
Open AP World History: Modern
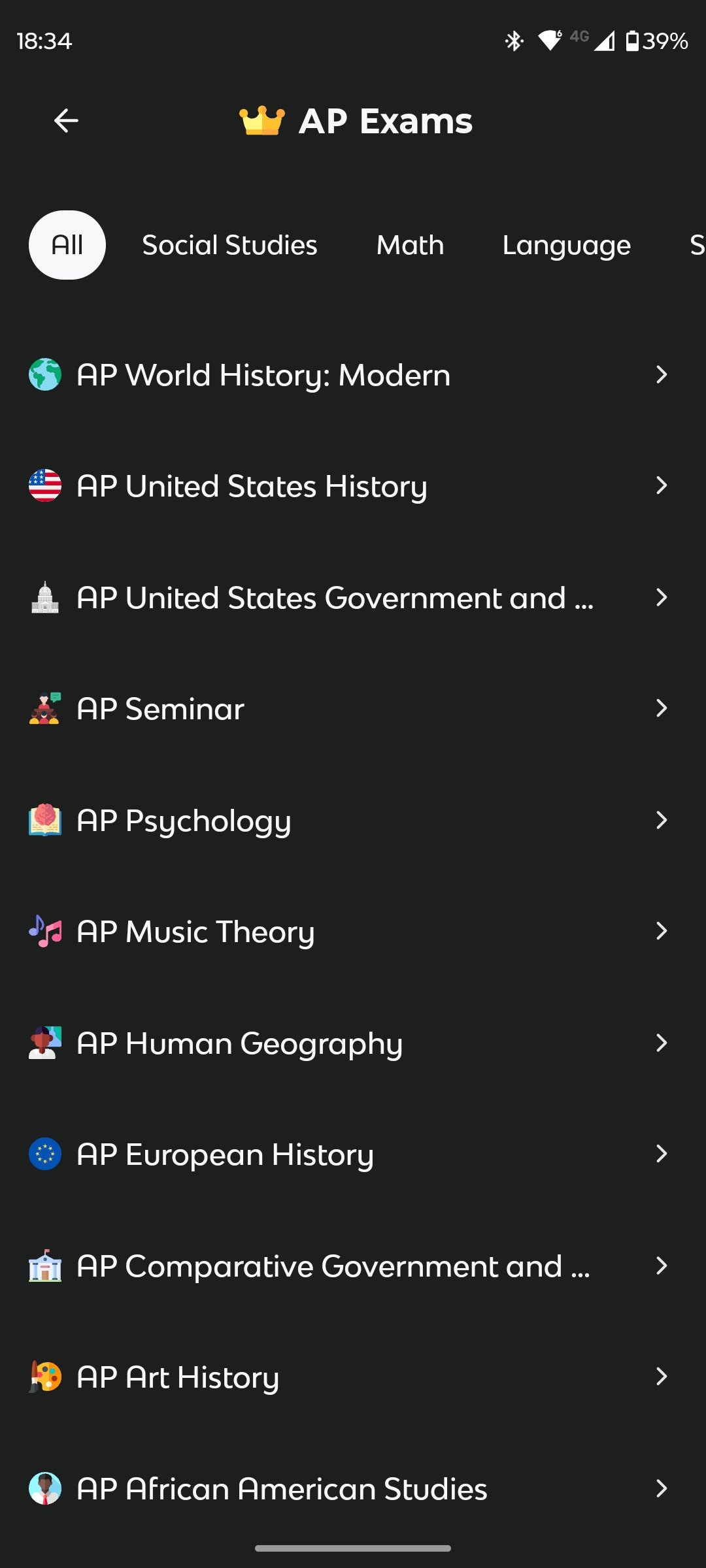(x=353, y=375)
